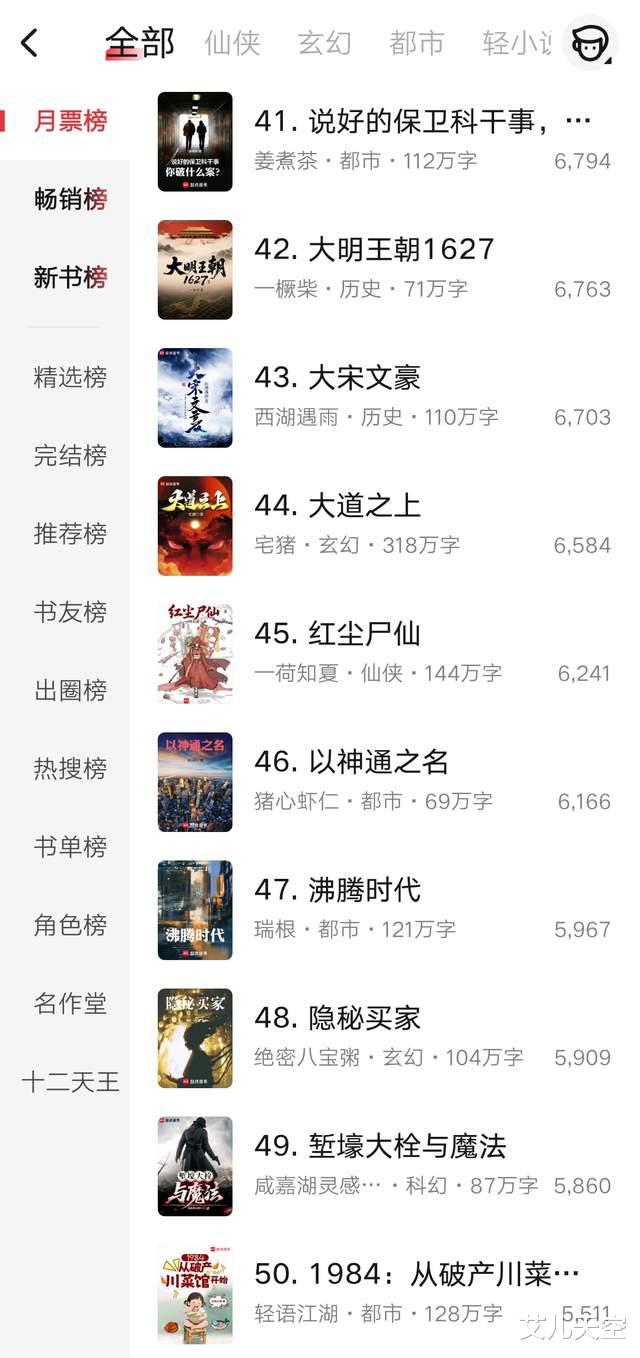Go back using the top-left arrow
The image size is (640, 1358).
coord(30,43)
